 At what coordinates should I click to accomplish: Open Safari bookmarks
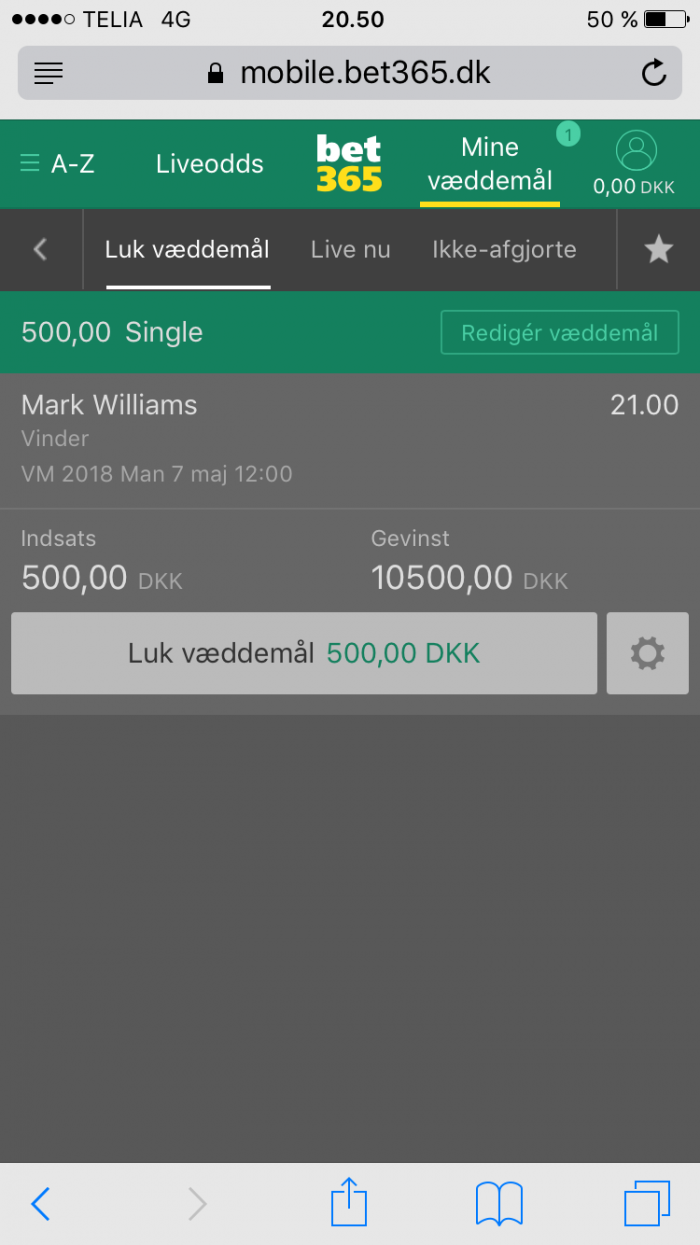(x=499, y=1204)
